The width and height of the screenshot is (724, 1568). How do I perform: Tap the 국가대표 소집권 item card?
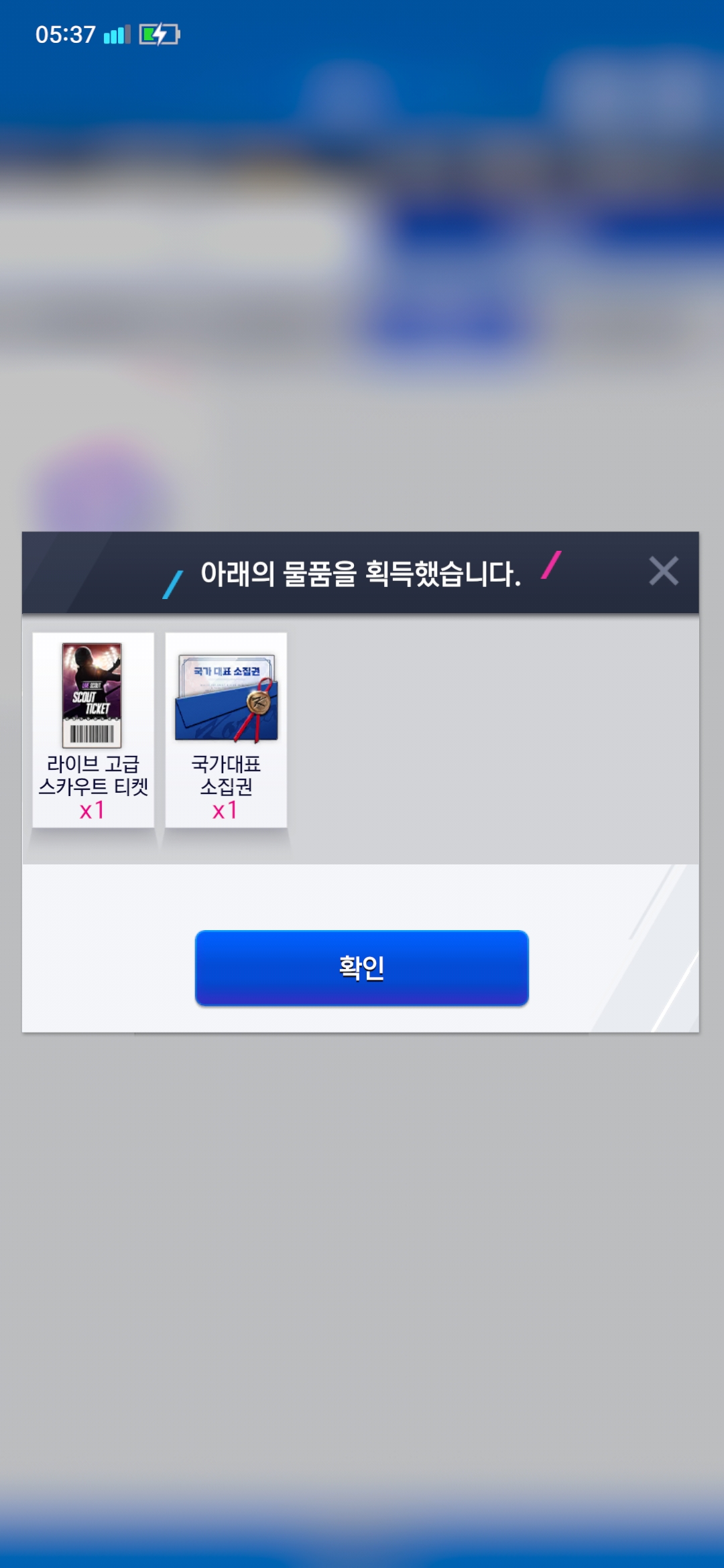pyautogui.click(x=226, y=730)
